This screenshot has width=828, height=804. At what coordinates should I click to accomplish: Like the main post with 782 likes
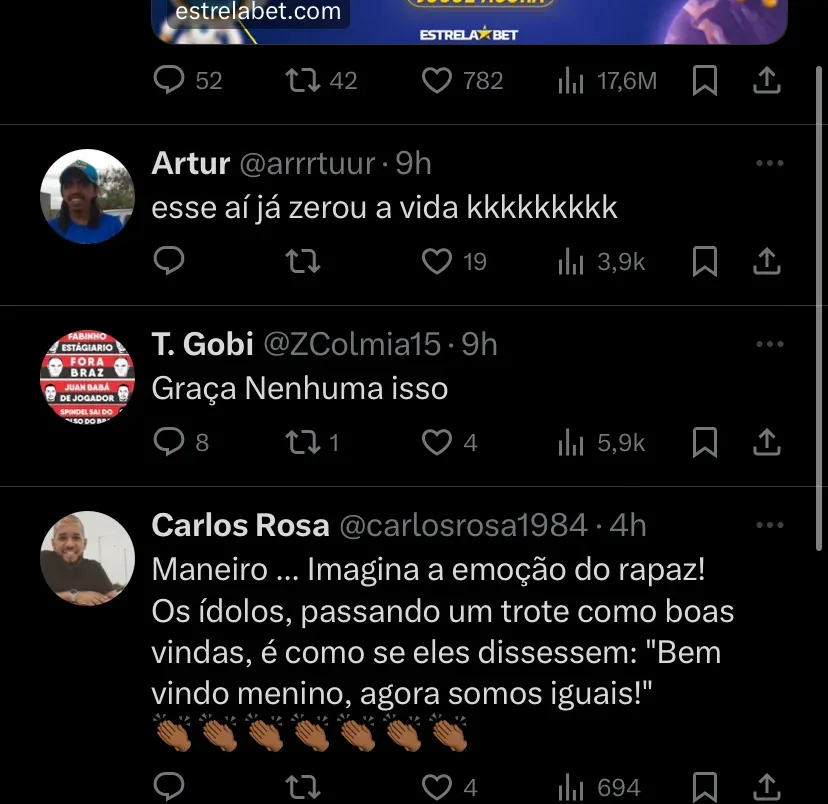(x=437, y=81)
